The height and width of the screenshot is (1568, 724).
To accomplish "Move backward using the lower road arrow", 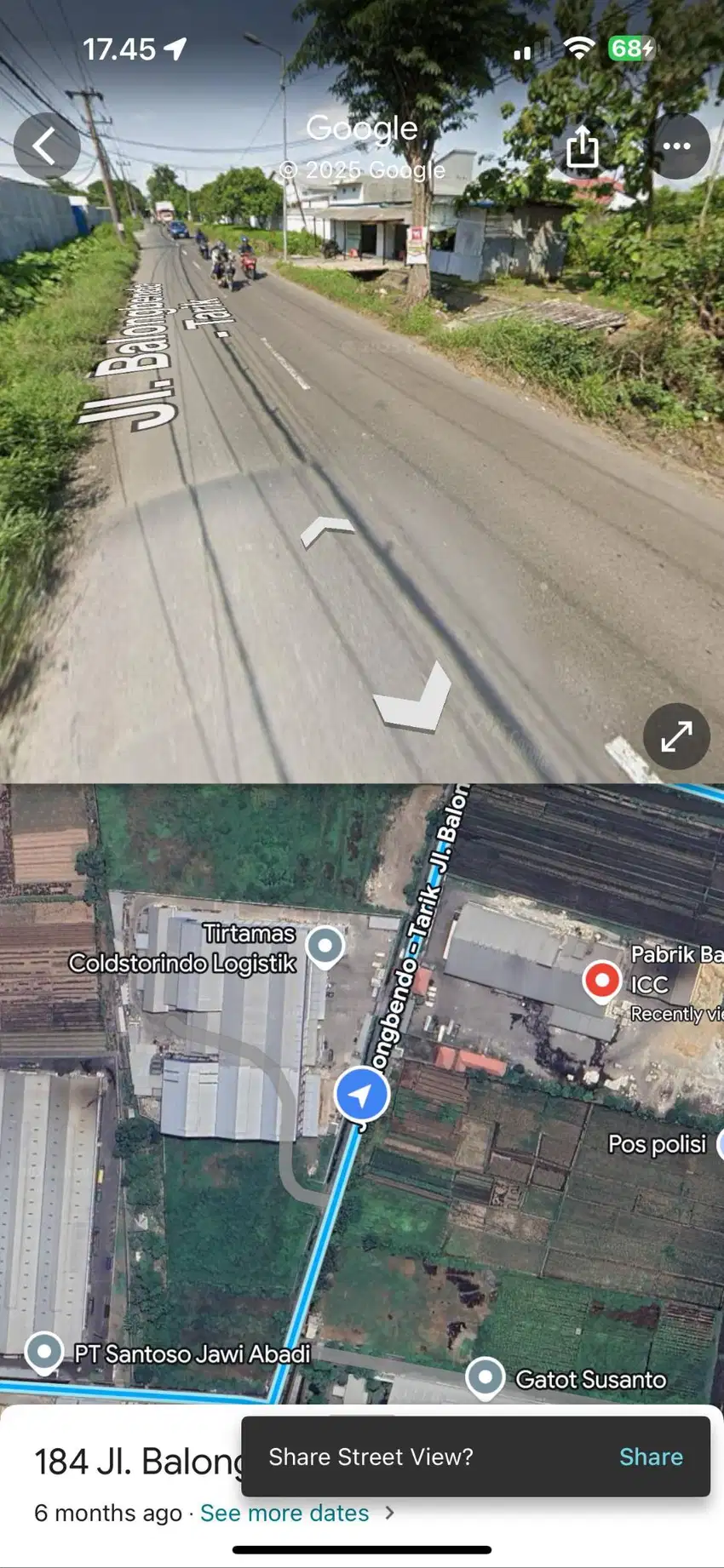I will (415, 699).
